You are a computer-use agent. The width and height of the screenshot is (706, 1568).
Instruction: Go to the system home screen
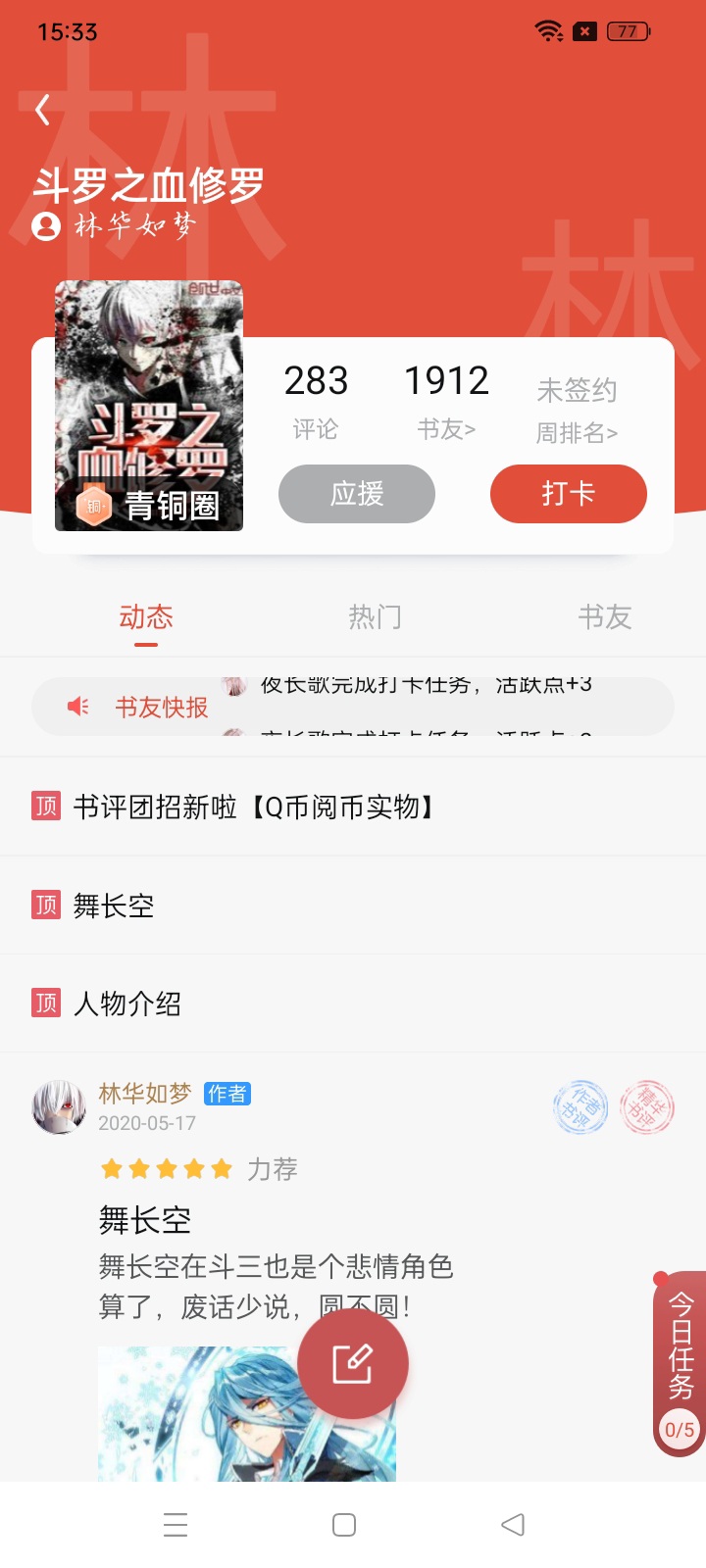pyautogui.click(x=344, y=1525)
